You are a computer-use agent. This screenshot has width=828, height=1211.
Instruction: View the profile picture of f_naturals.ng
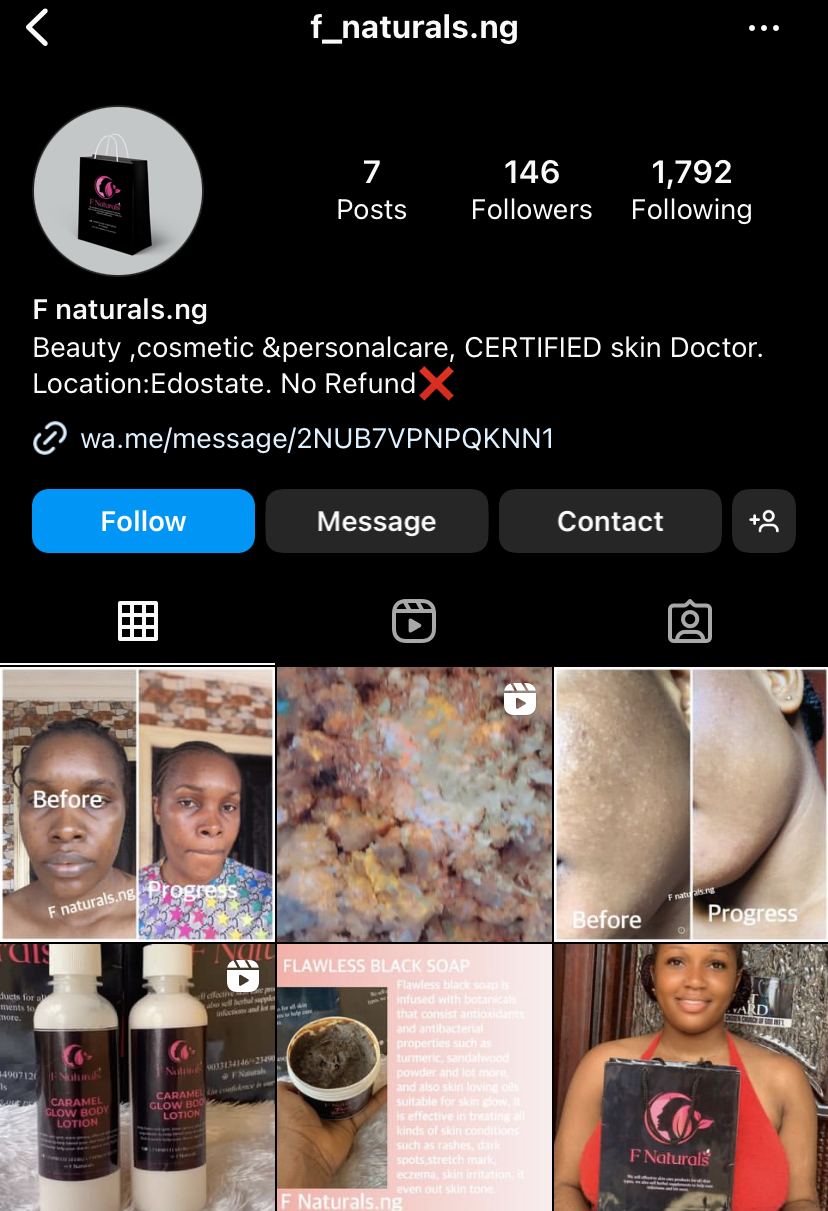(x=118, y=191)
